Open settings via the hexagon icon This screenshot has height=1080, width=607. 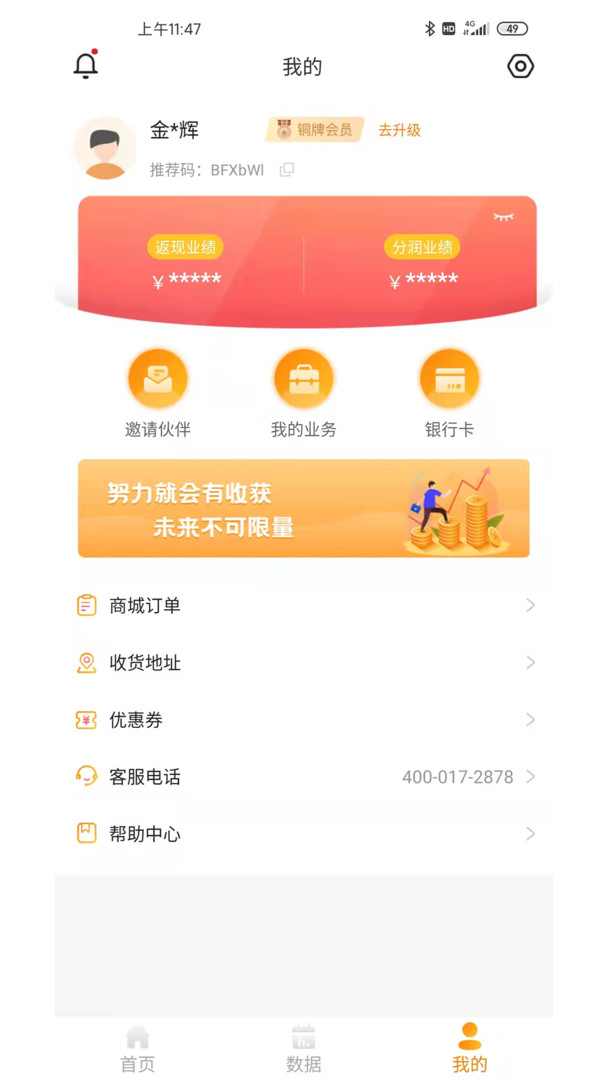(x=520, y=66)
